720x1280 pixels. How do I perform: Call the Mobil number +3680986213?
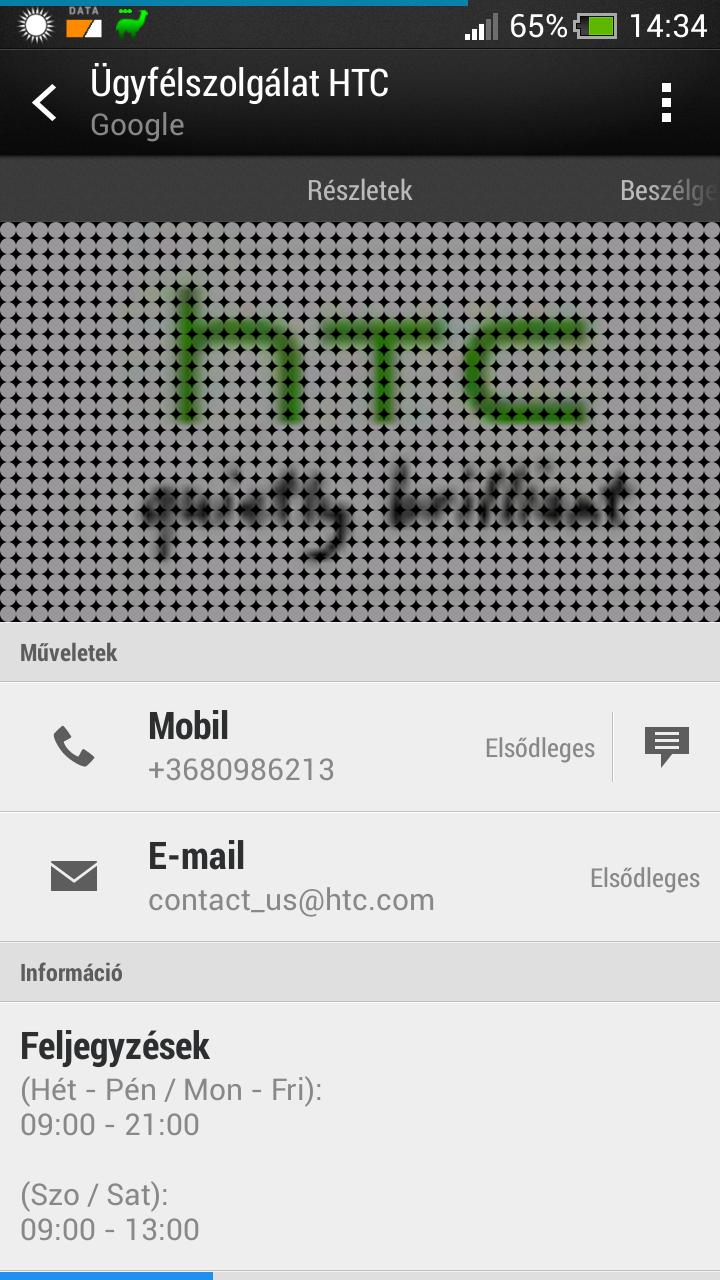pos(305,747)
